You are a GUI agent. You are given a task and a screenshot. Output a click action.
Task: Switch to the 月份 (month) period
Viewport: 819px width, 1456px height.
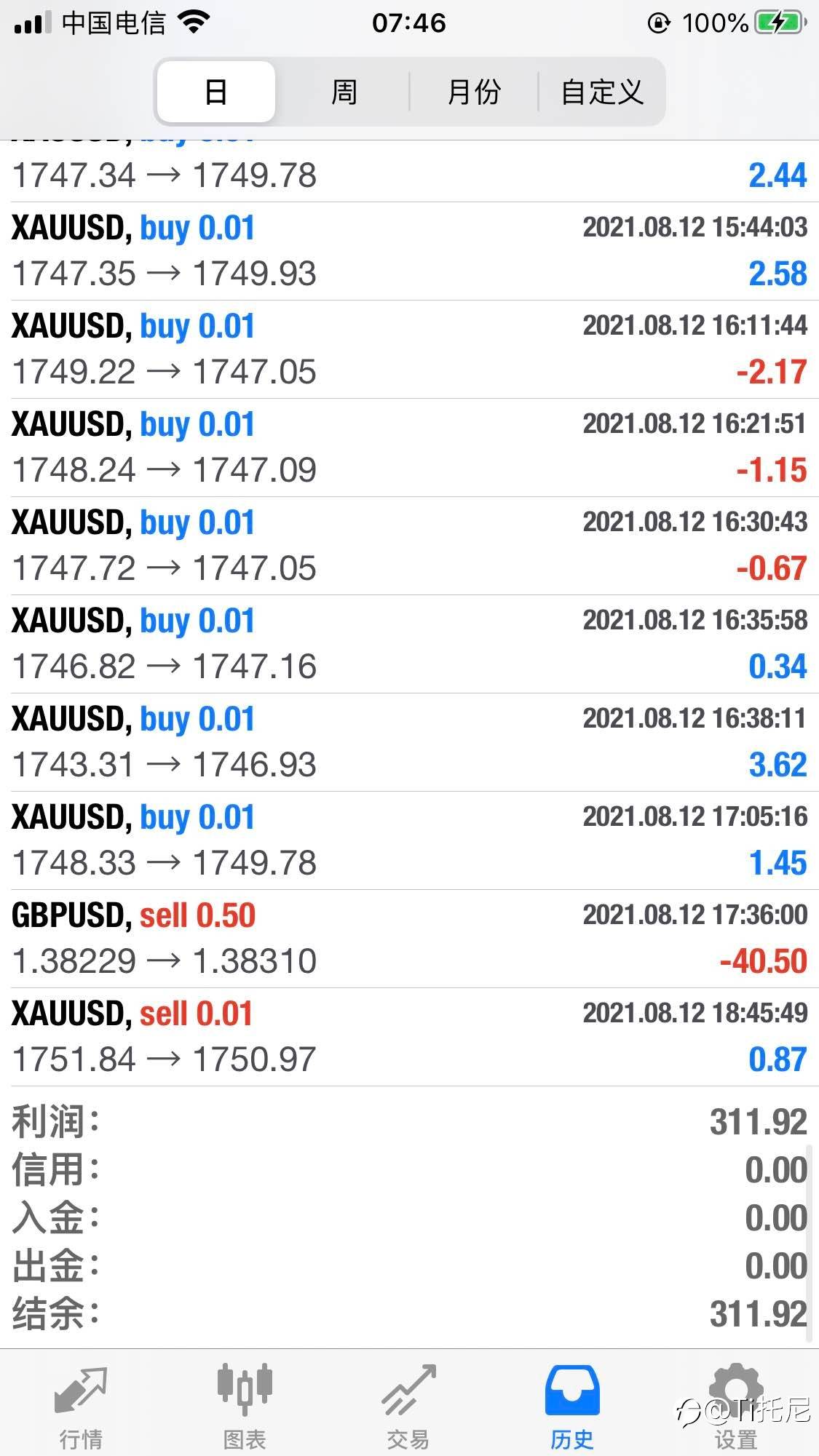(474, 92)
